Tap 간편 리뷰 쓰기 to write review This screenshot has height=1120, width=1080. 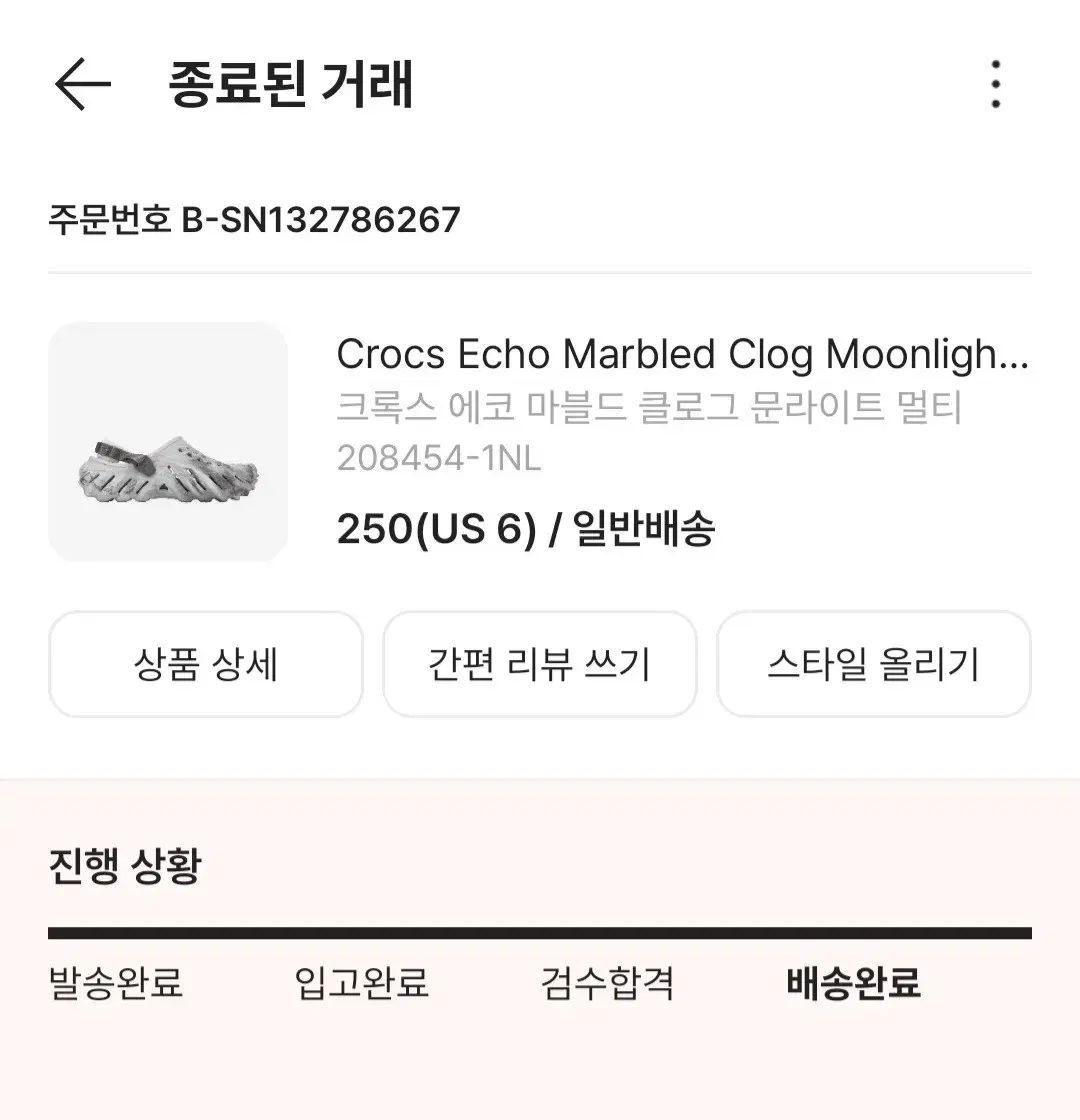tap(539, 663)
